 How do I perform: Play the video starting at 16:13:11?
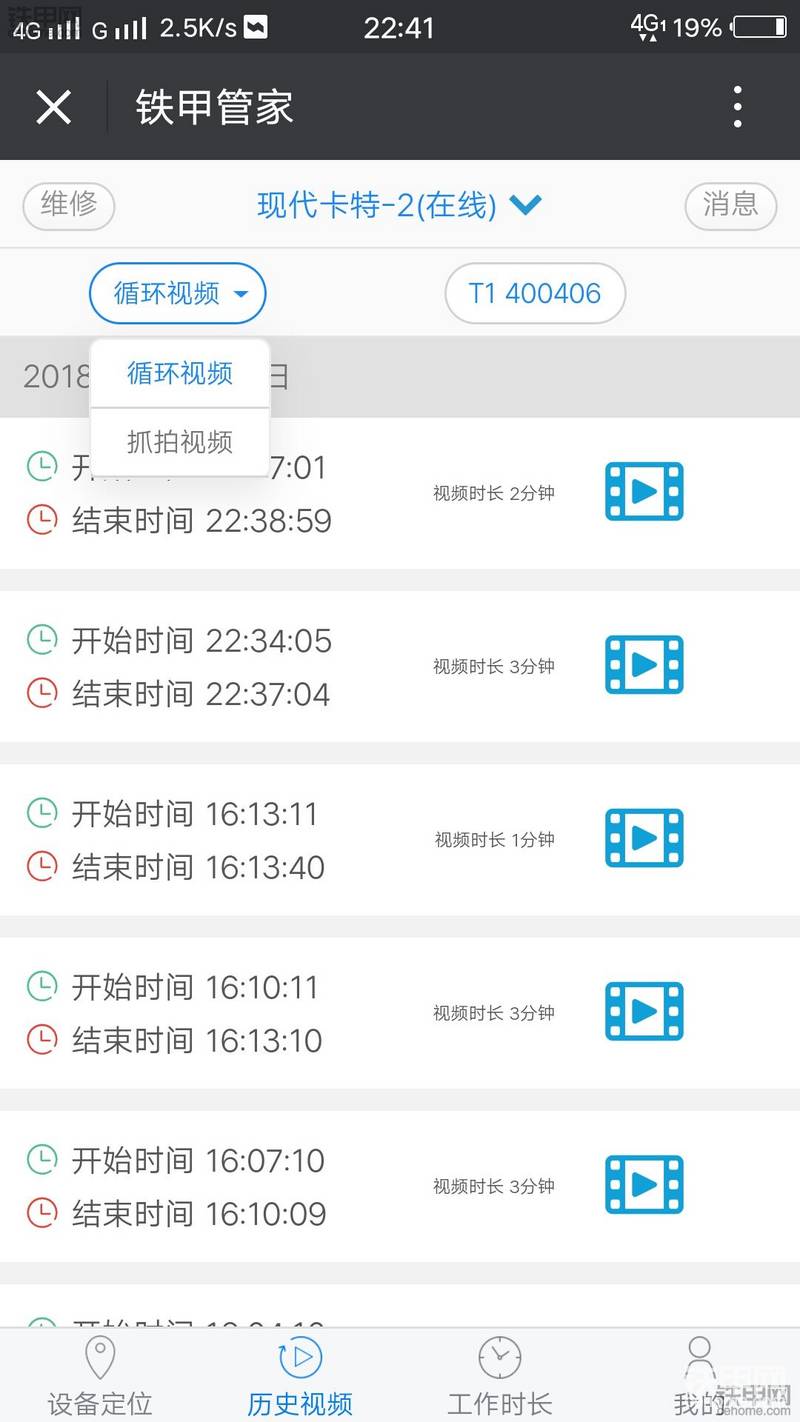[x=644, y=838]
